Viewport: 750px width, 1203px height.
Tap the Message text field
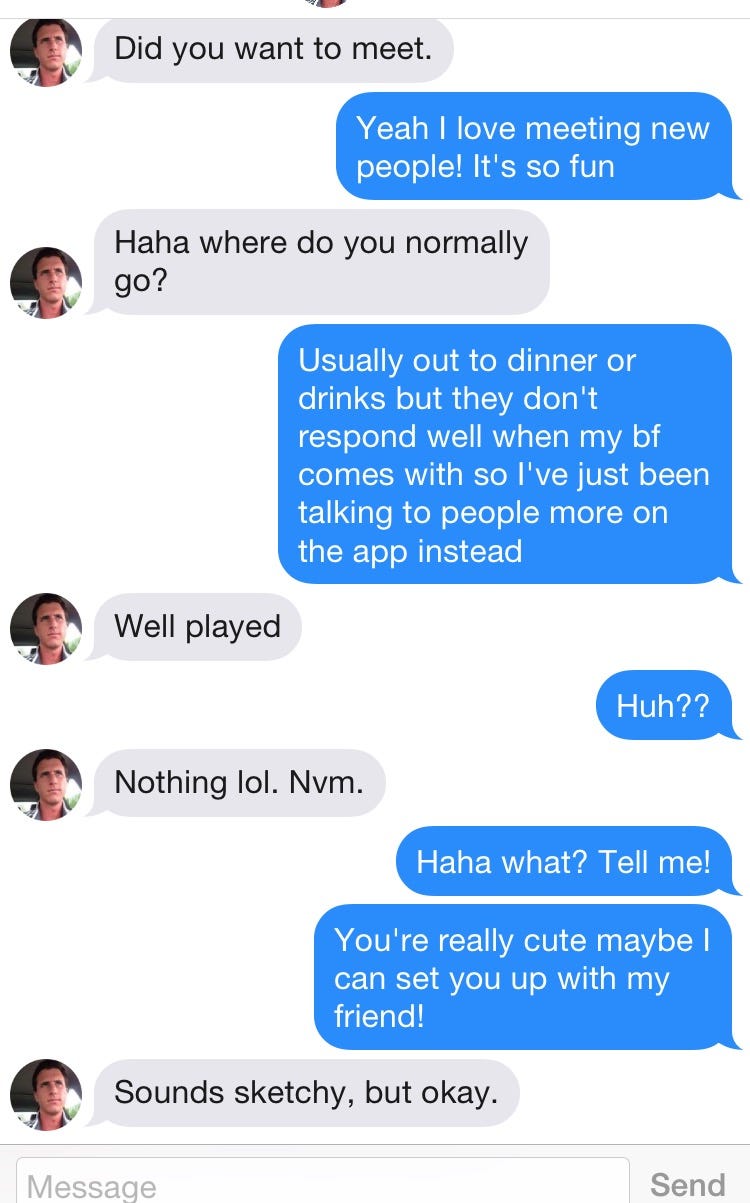pos(322,1183)
